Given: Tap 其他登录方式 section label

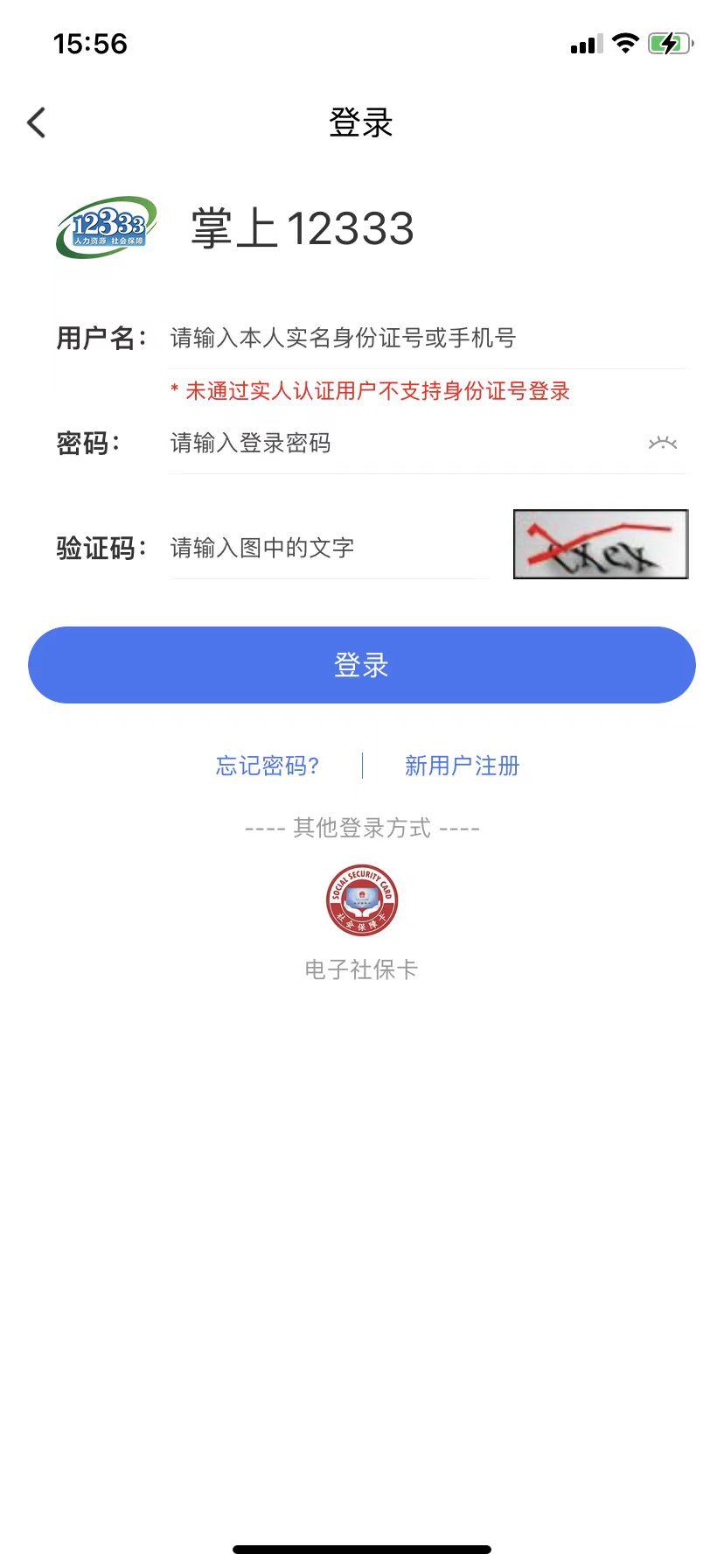Looking at the screenshot, I should tap(362, 827).
